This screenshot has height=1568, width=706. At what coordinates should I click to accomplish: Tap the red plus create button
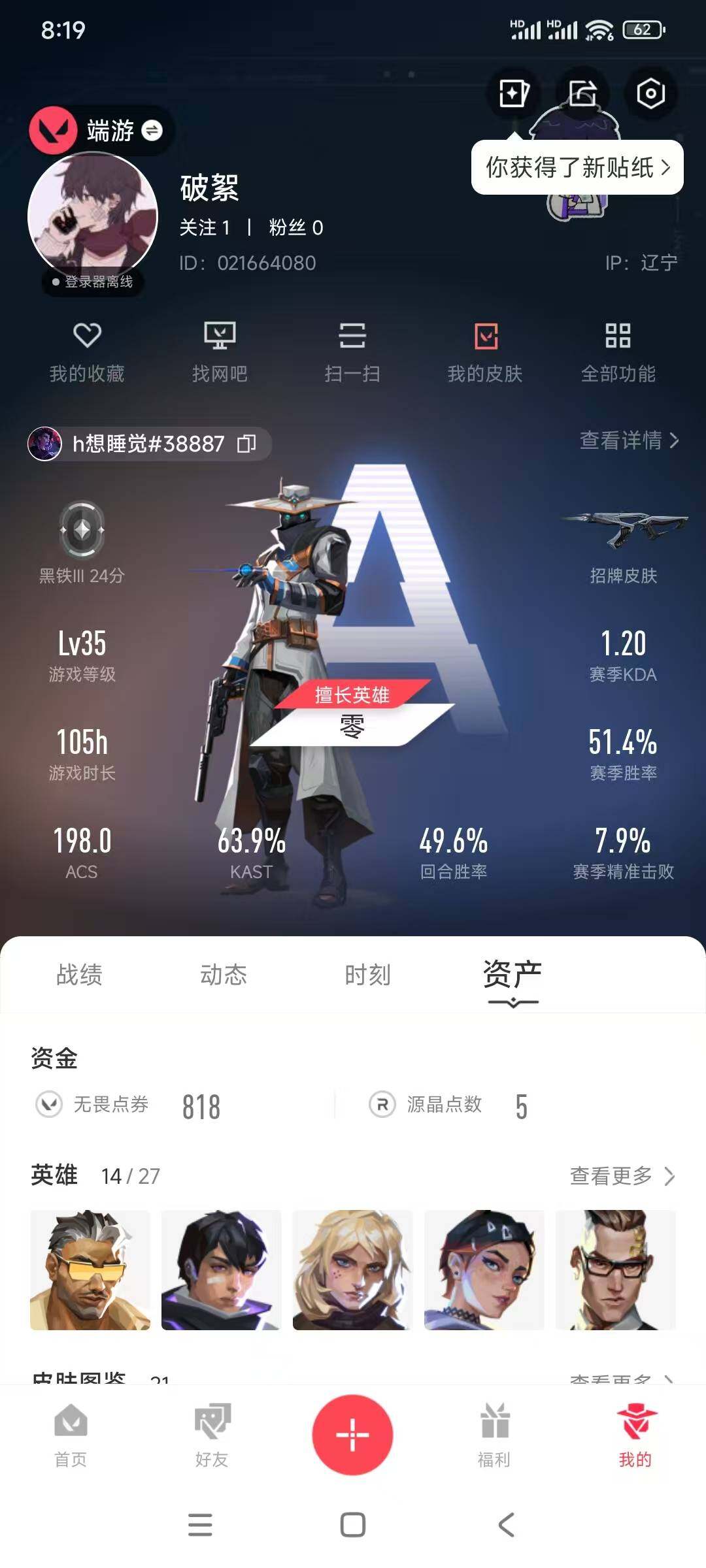[x=352, y=1435]
